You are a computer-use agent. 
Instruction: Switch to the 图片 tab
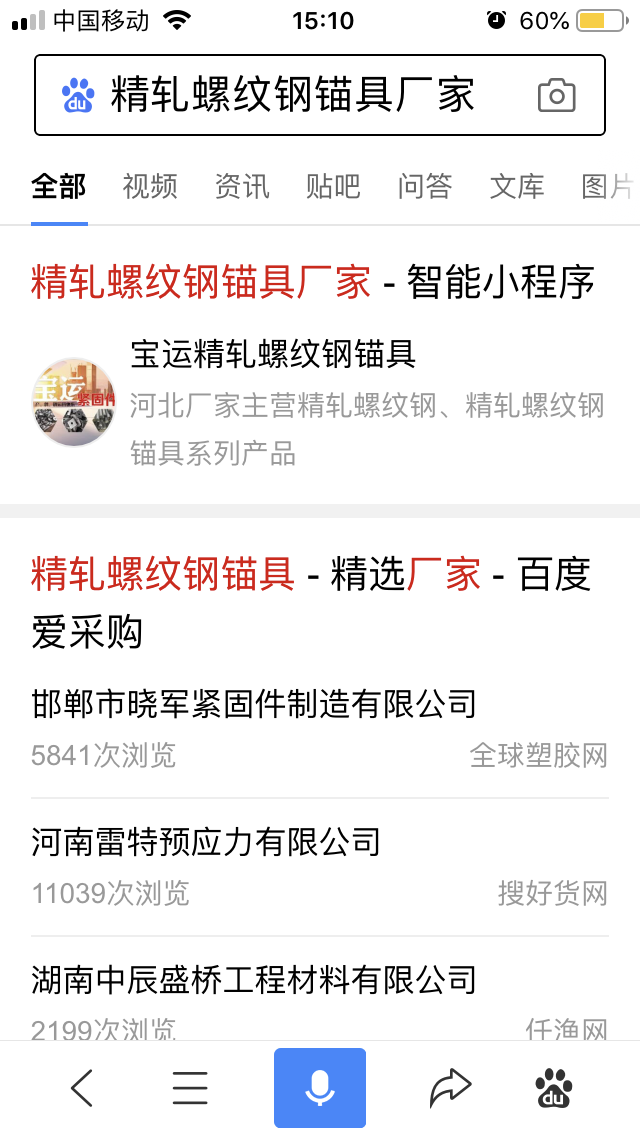coord(607,186)
